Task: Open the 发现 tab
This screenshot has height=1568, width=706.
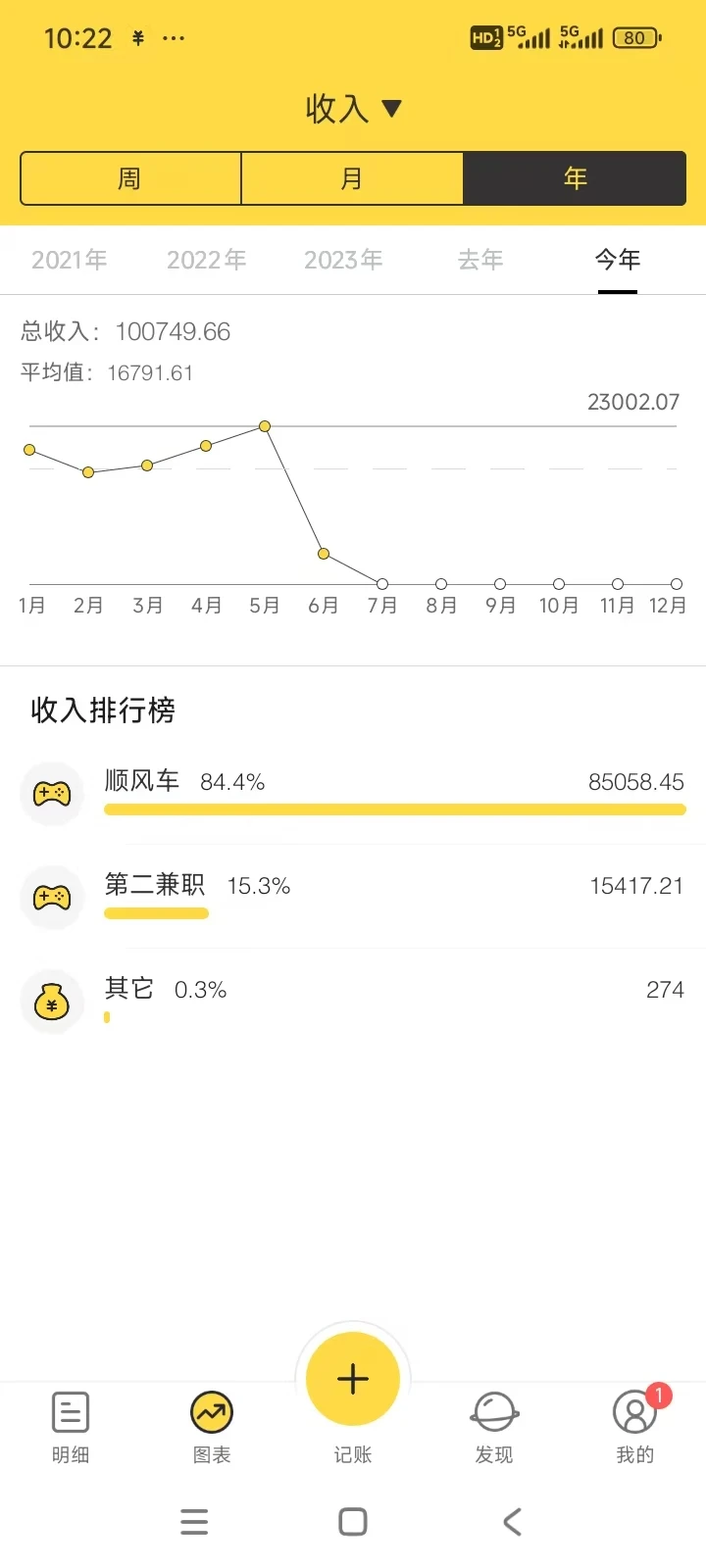Action: click(494, 1428)
